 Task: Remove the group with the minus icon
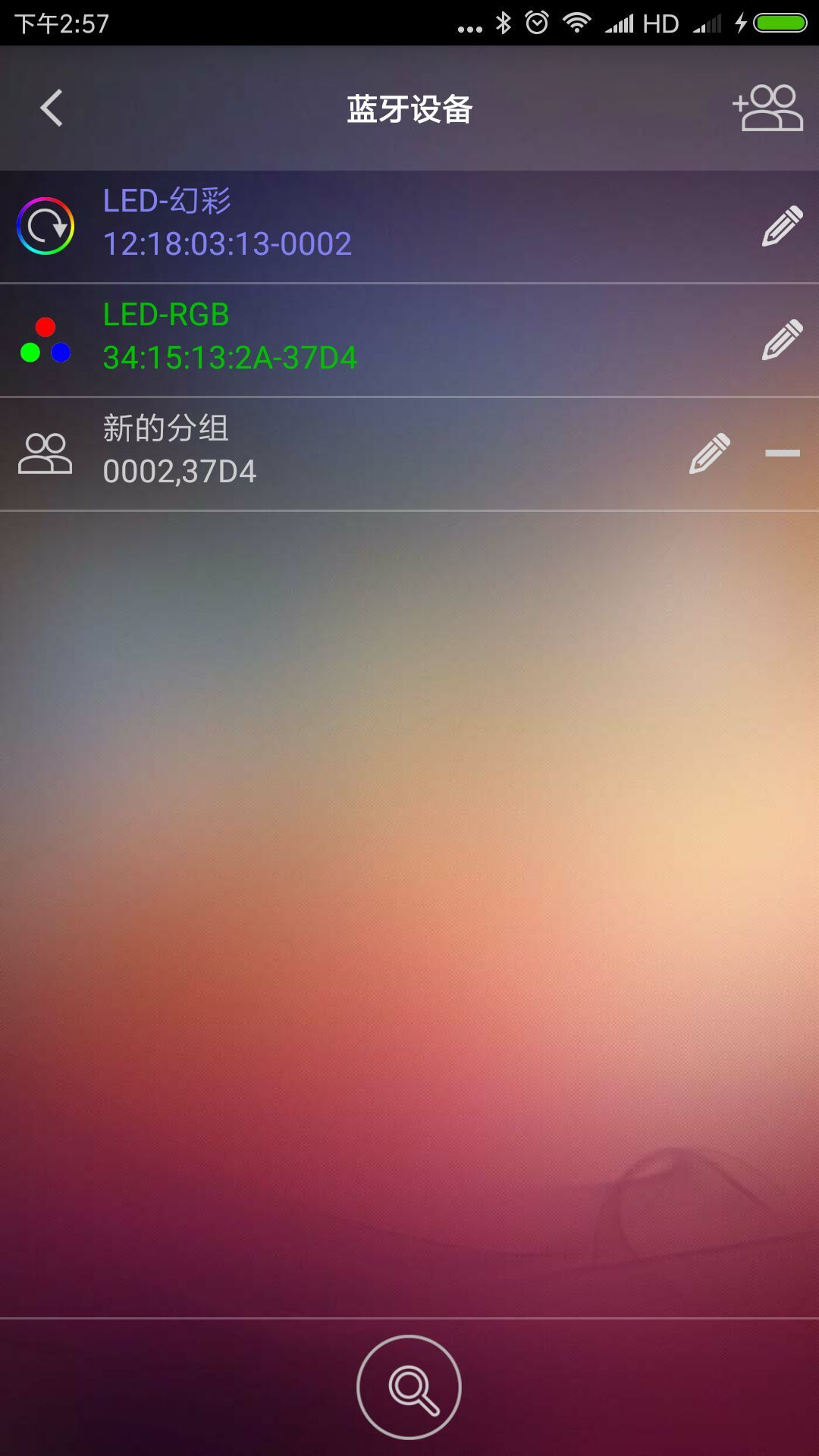coord(782,453)
